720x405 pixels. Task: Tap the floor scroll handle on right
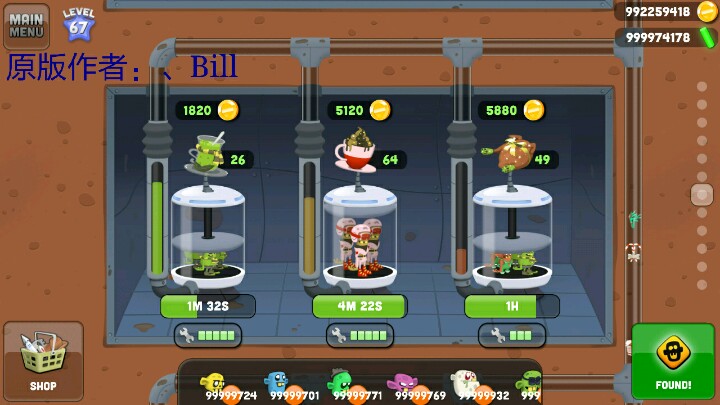(702, 195)
